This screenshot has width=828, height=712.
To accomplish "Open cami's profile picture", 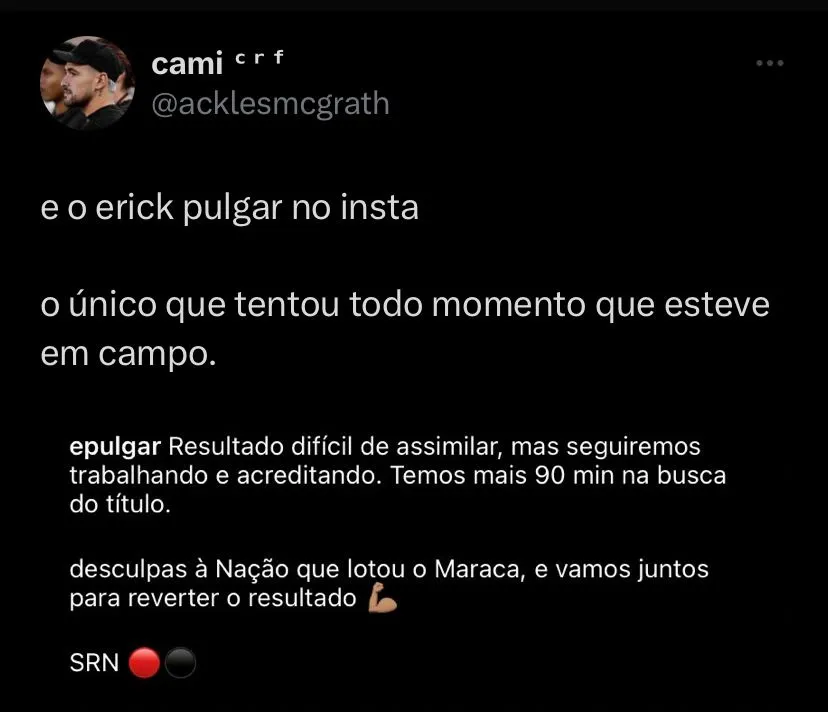I will tap(87, 83).
